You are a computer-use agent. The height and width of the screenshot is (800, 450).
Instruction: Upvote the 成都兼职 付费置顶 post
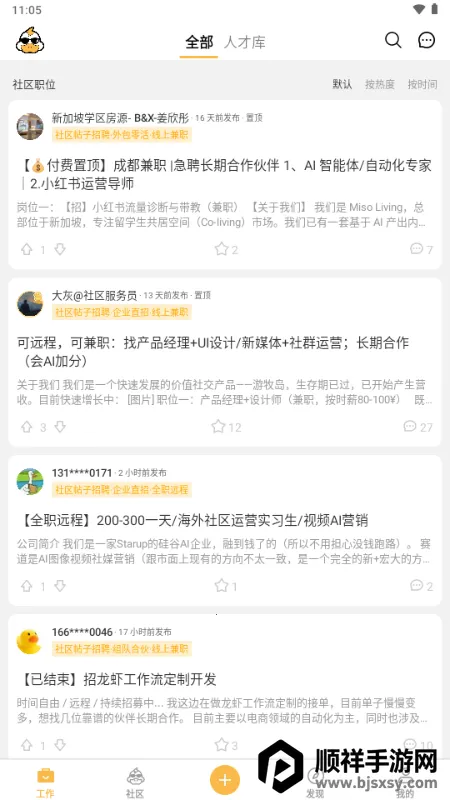(x=27, y=249)
